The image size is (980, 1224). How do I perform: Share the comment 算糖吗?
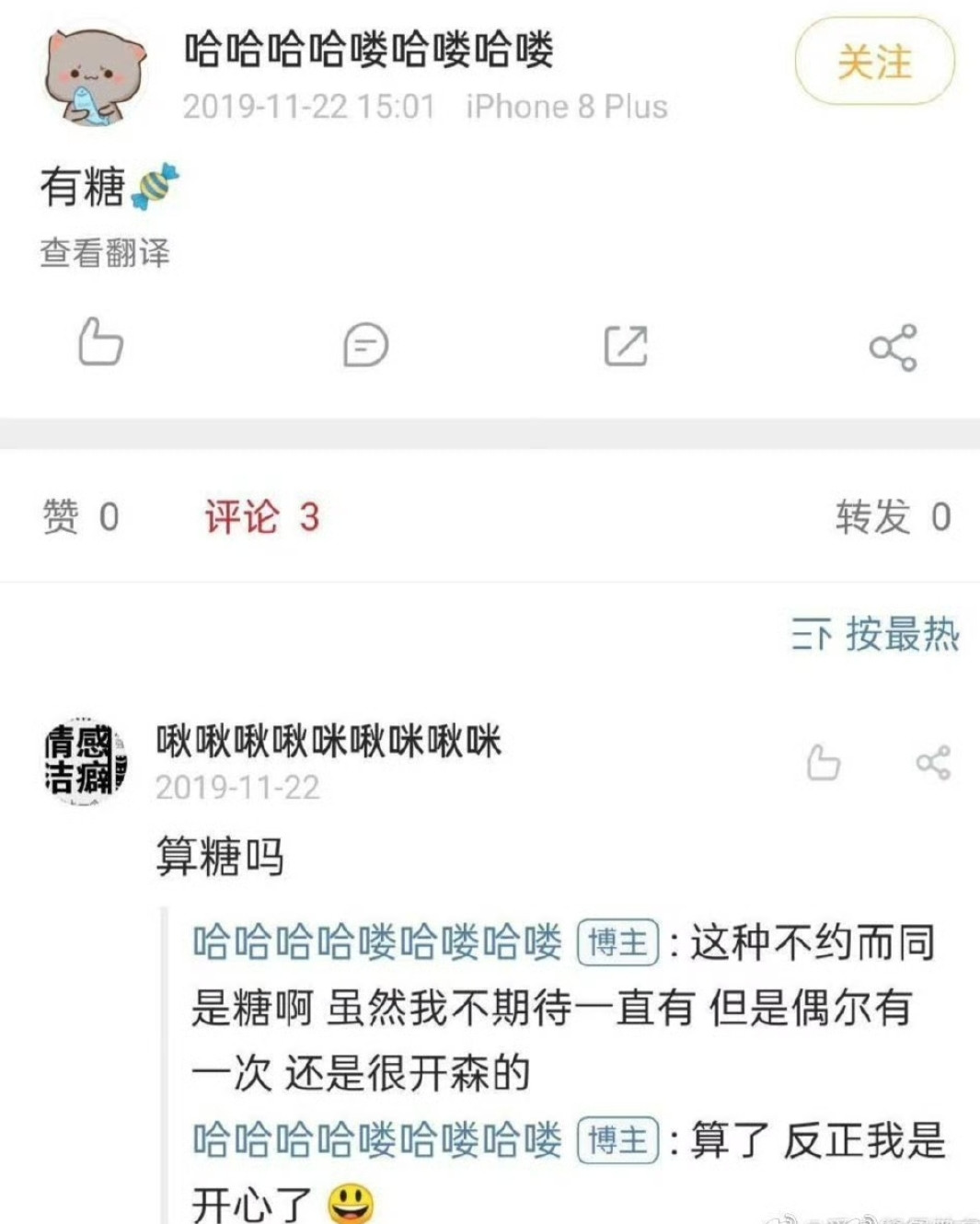(x=933, y=762)
